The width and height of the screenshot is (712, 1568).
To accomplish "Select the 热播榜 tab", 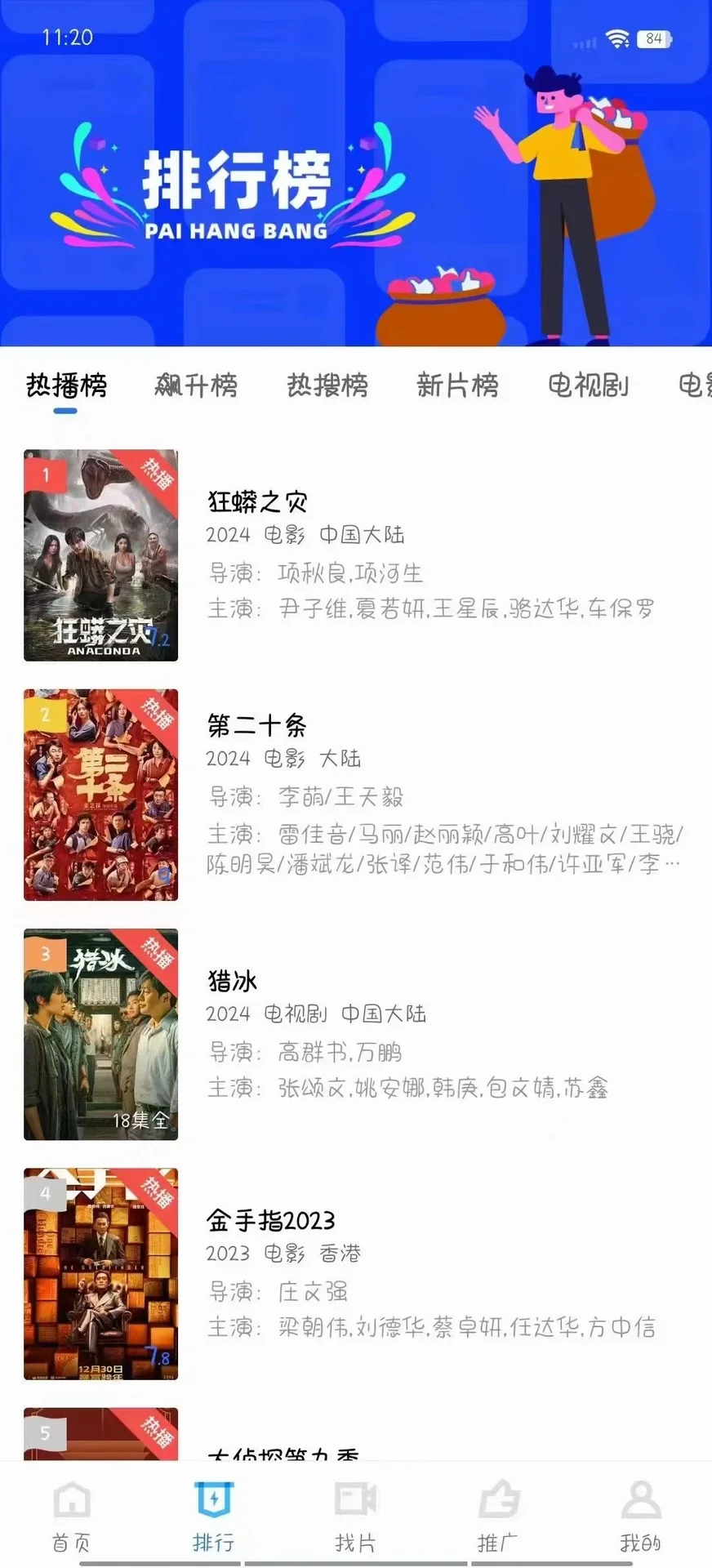I will pyautogui.click(x=66, y=385).
